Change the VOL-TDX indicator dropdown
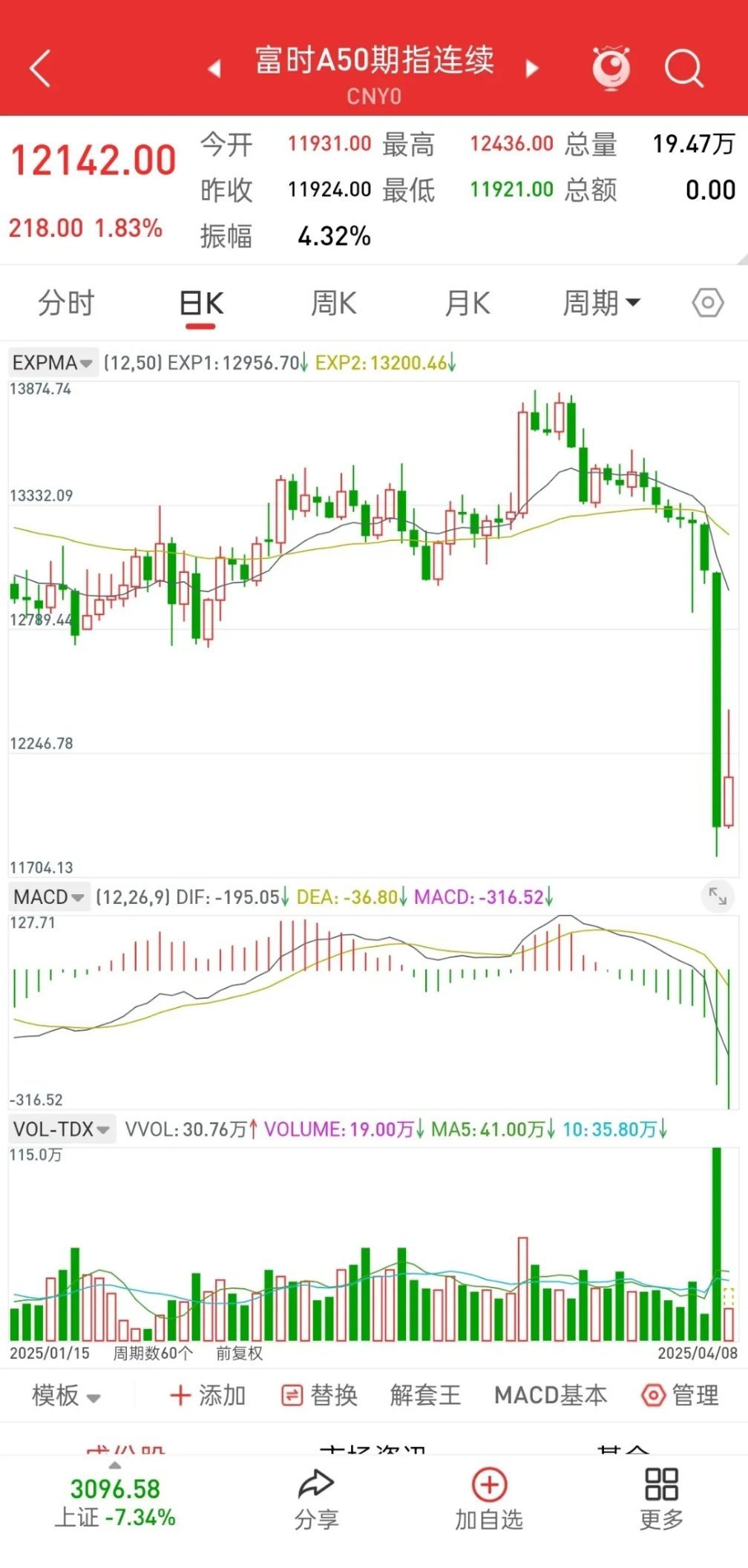This screenshot has height=1568, width=748. 62,1129
